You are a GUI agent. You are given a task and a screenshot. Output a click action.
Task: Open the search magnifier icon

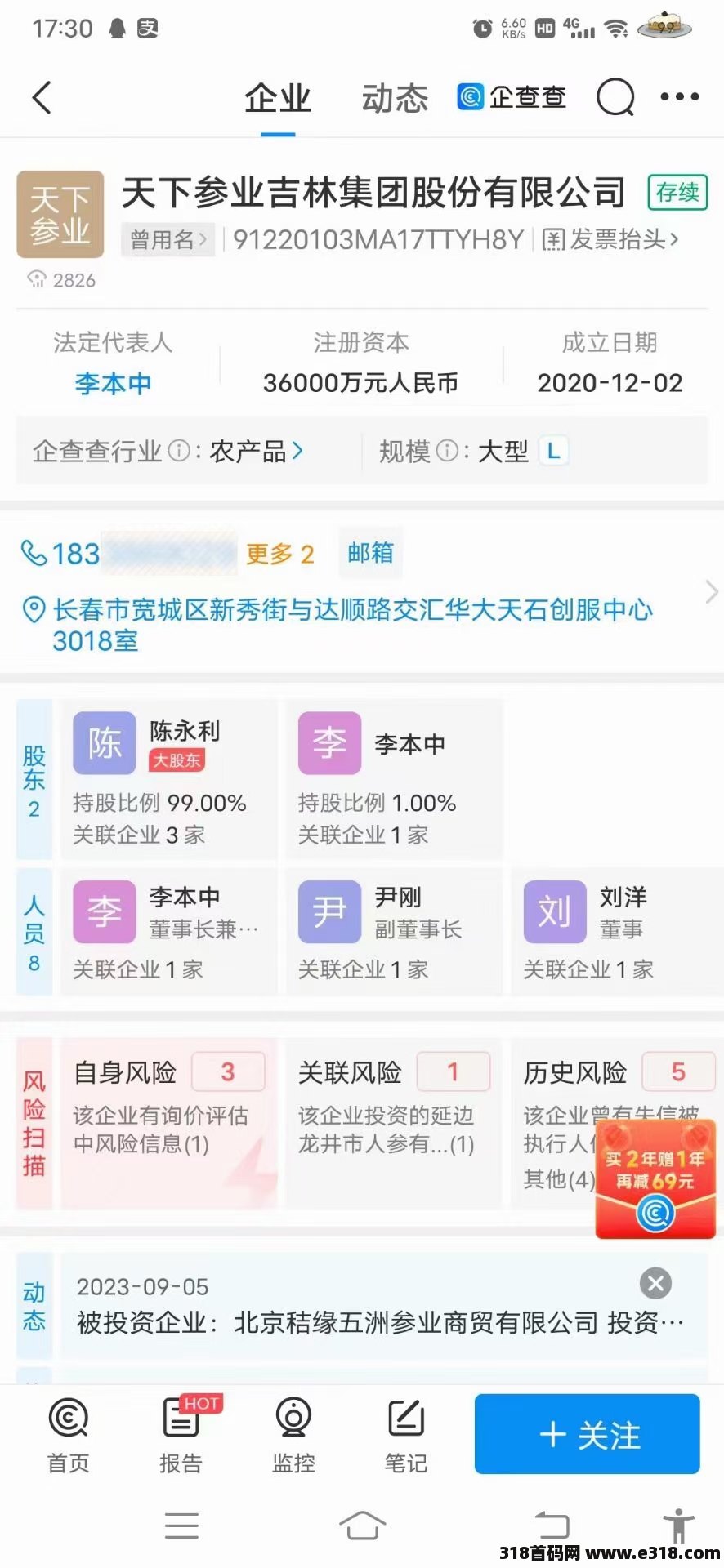coord(615,98)
